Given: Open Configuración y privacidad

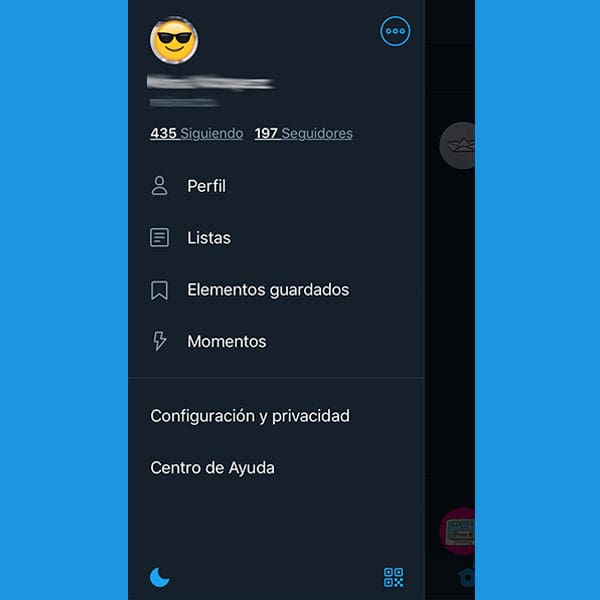Looking at the screenshot, I should [x=250, y=415].
